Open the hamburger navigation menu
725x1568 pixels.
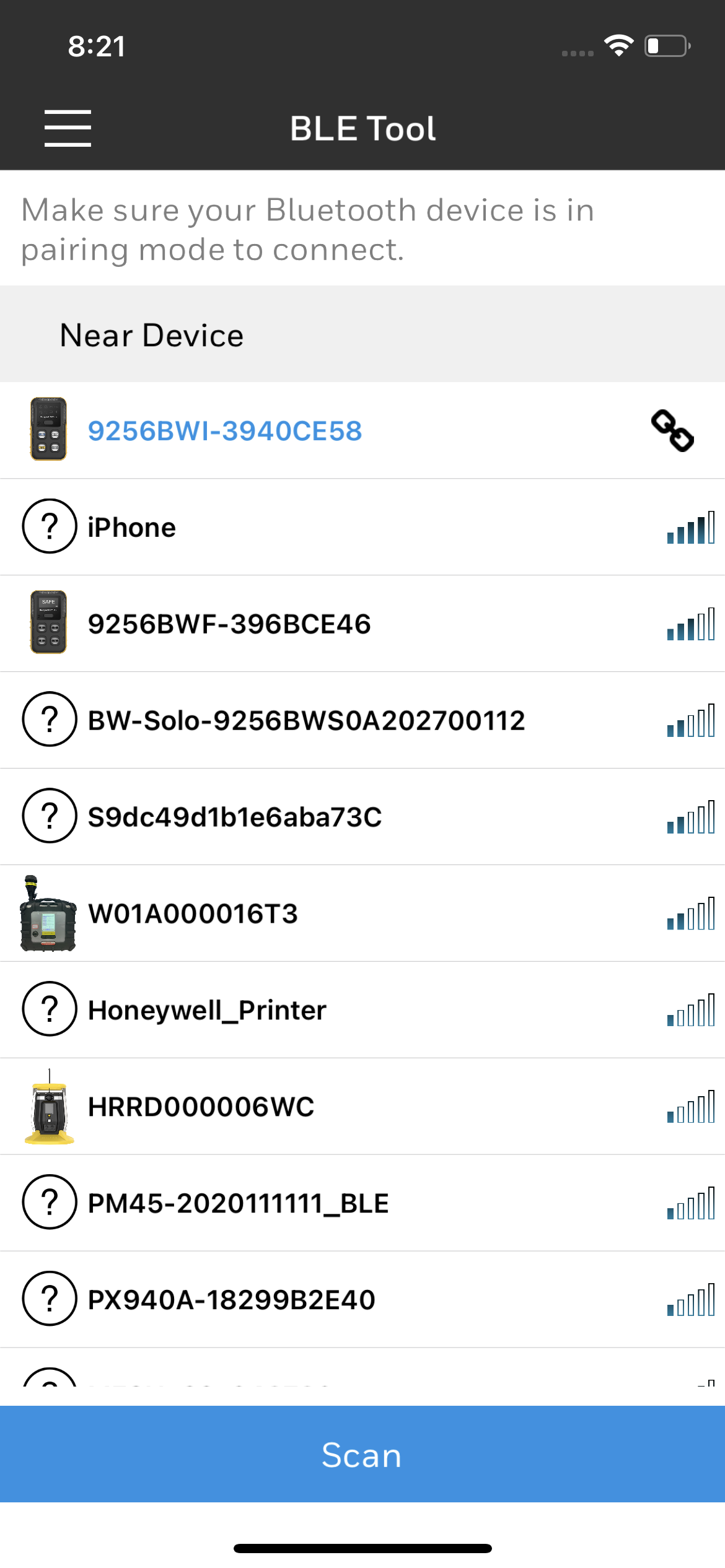tap(67, 128)
